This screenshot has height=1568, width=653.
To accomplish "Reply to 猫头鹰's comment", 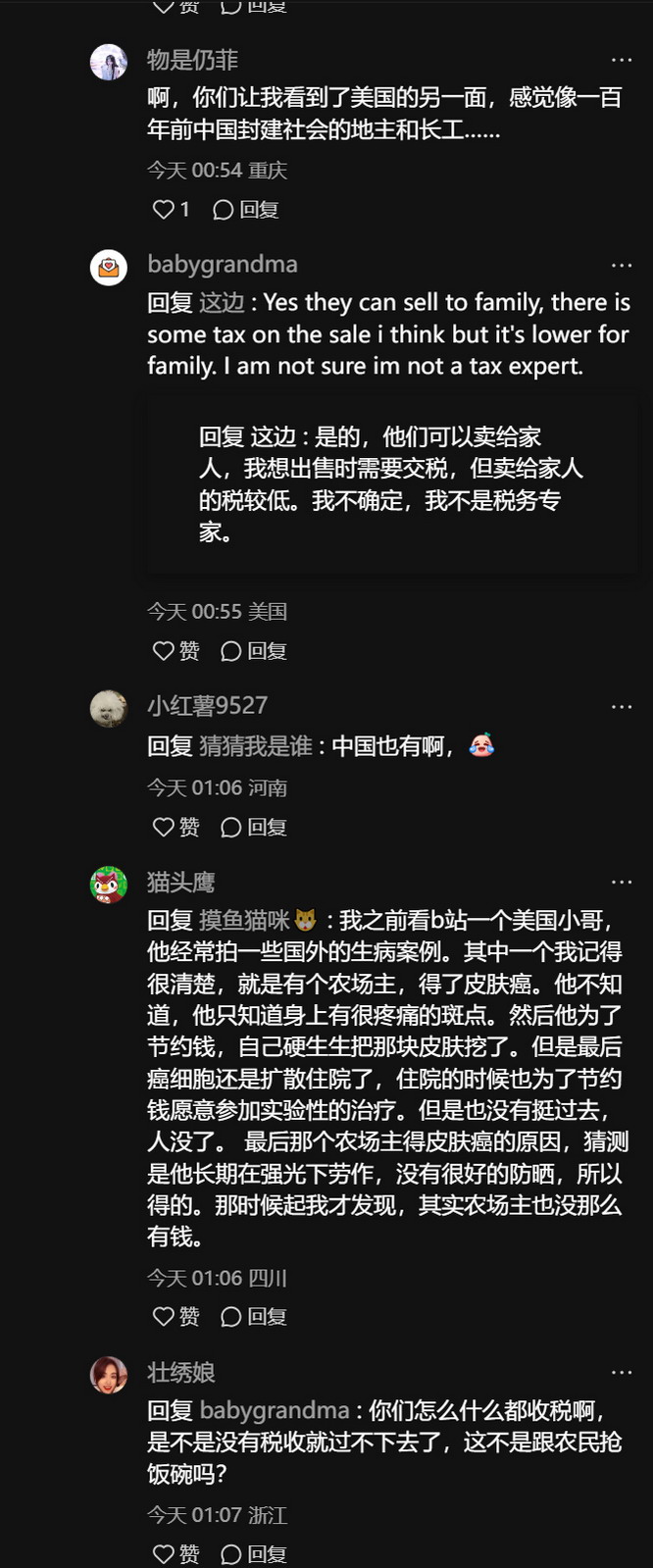I will (253, 1316).
